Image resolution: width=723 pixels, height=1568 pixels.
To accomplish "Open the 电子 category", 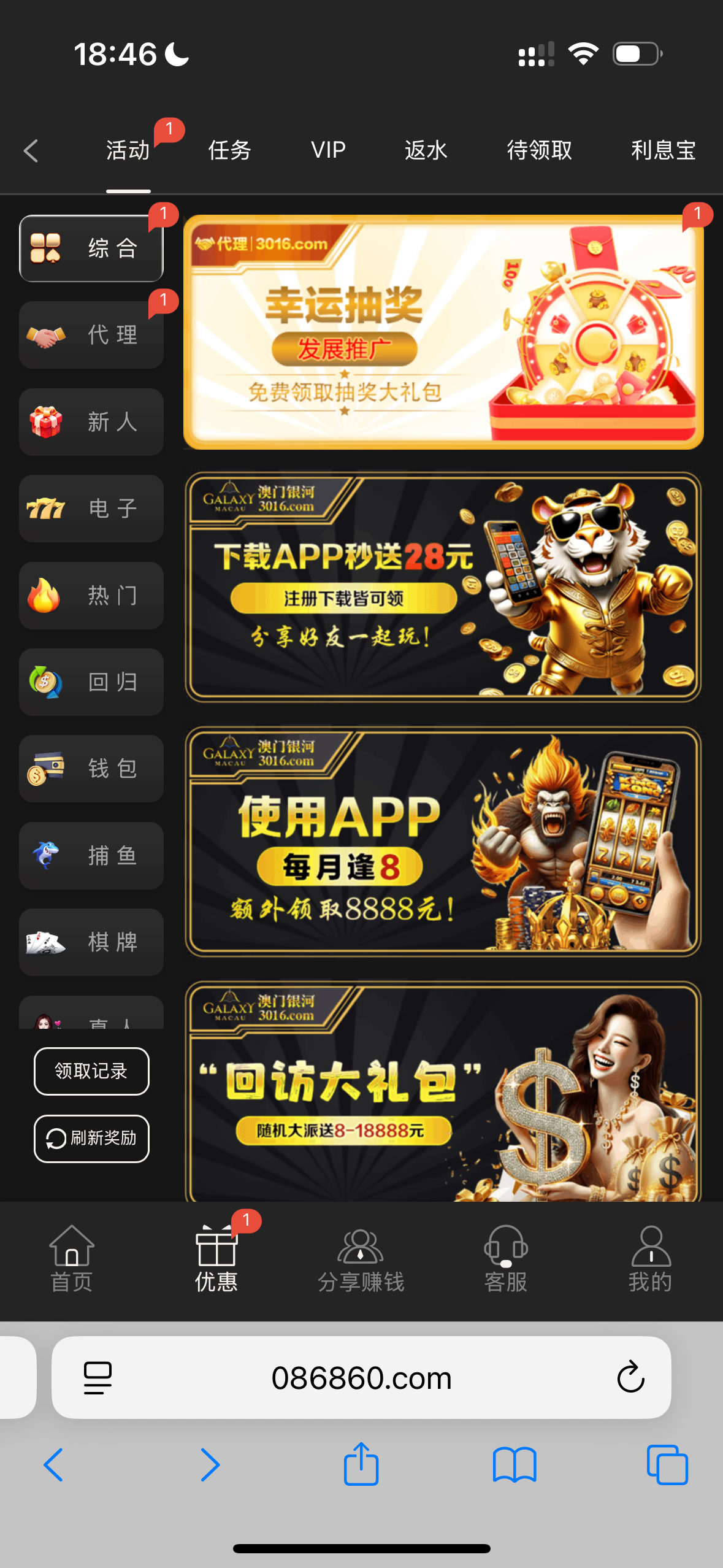I will pos(91,509).
